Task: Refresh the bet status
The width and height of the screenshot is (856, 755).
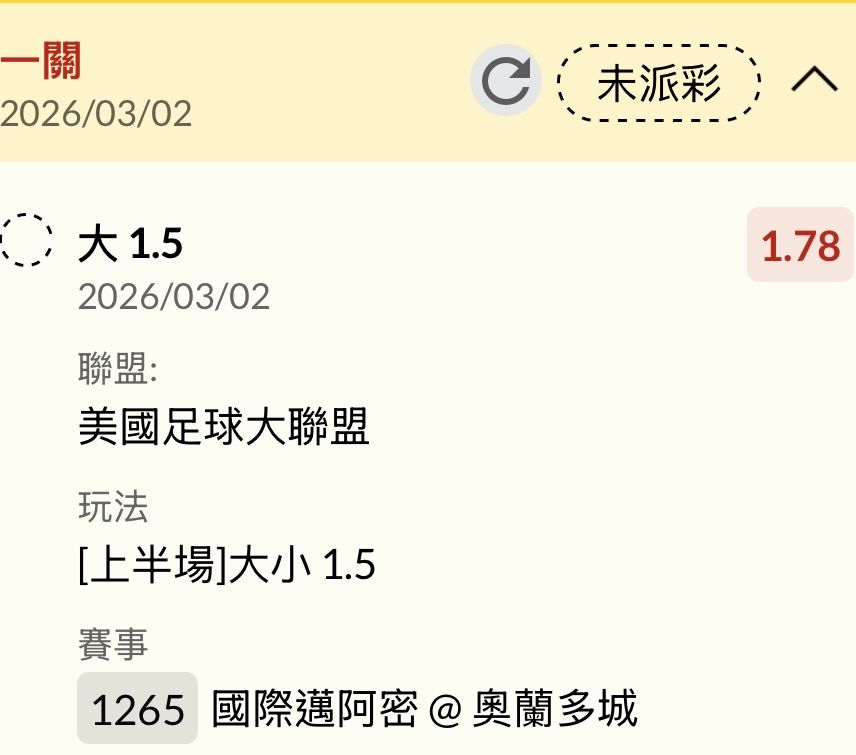Action: (x=506, y=83)
